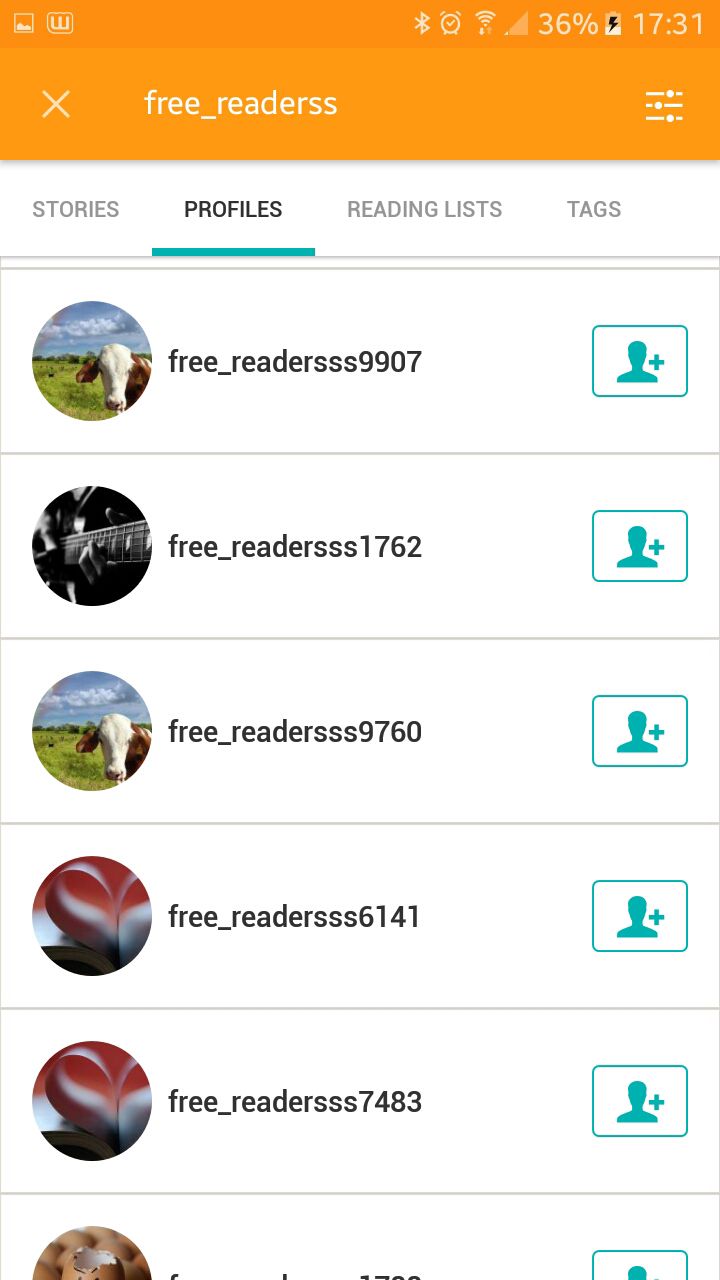The width and height of the screenshot is (720, 1280).
Task: Follow user free_readersss9760
Action: (x=640, y=731)
